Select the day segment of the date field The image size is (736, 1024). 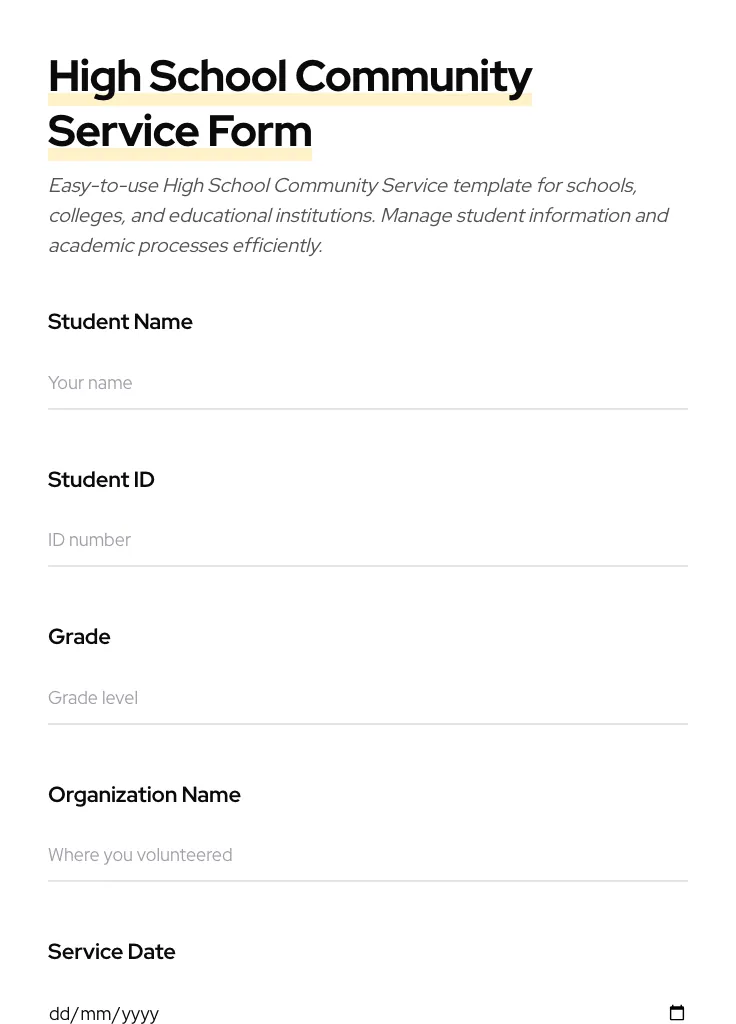[x=58, y=1013]
